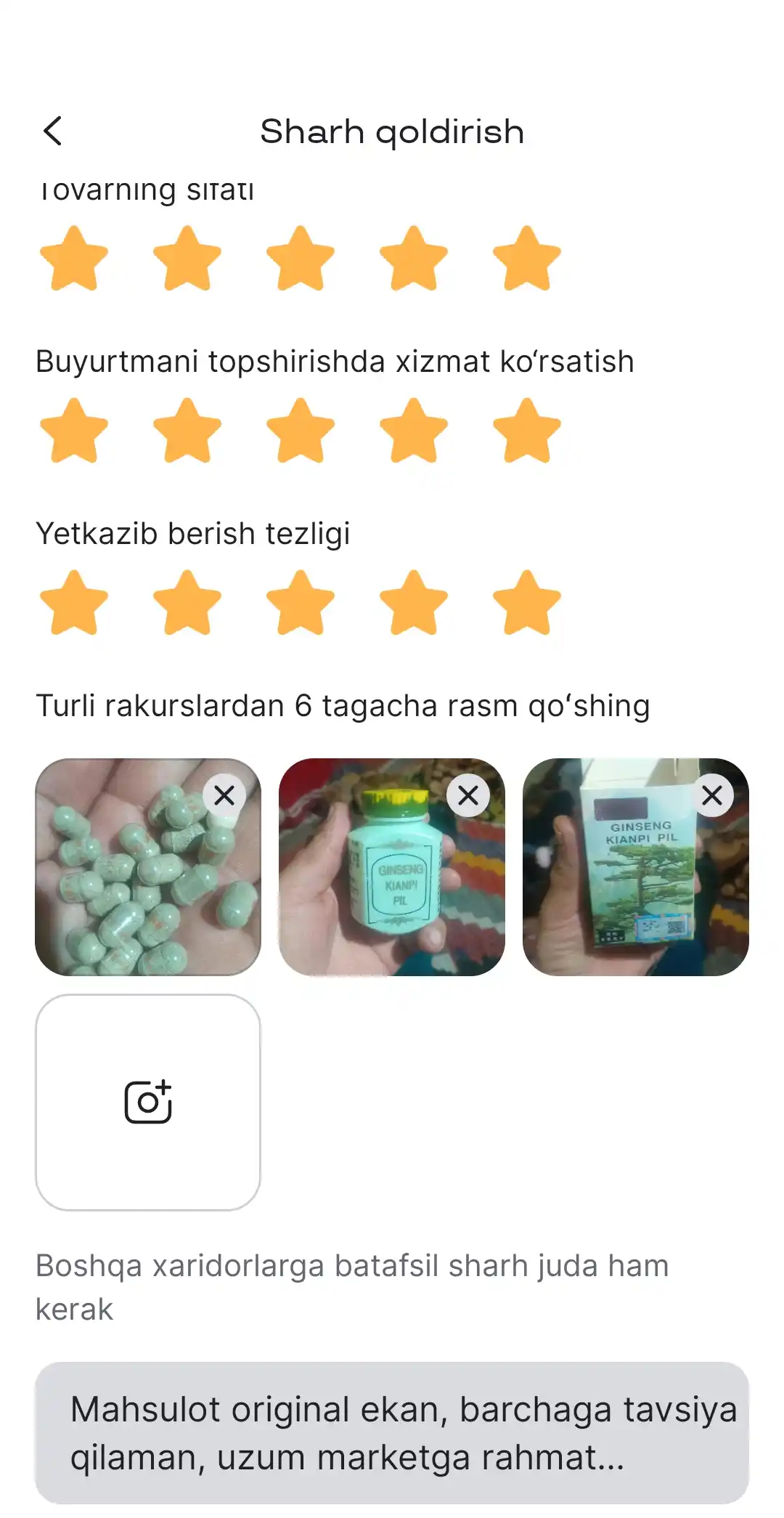Remove the Ginseng Kianpi Pil bottle photo
The image size is (784, 1518).
point(468,795)
